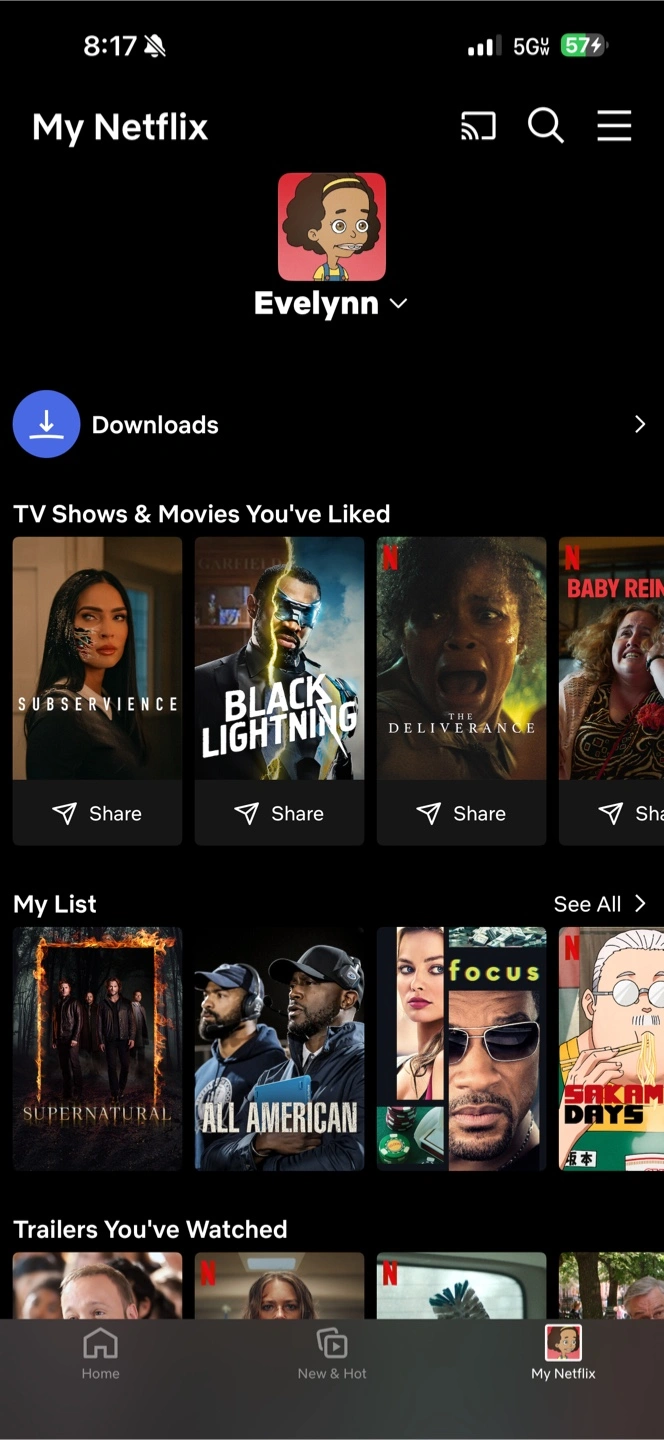Switch to the New & Hot tab

click(332, 1354)
